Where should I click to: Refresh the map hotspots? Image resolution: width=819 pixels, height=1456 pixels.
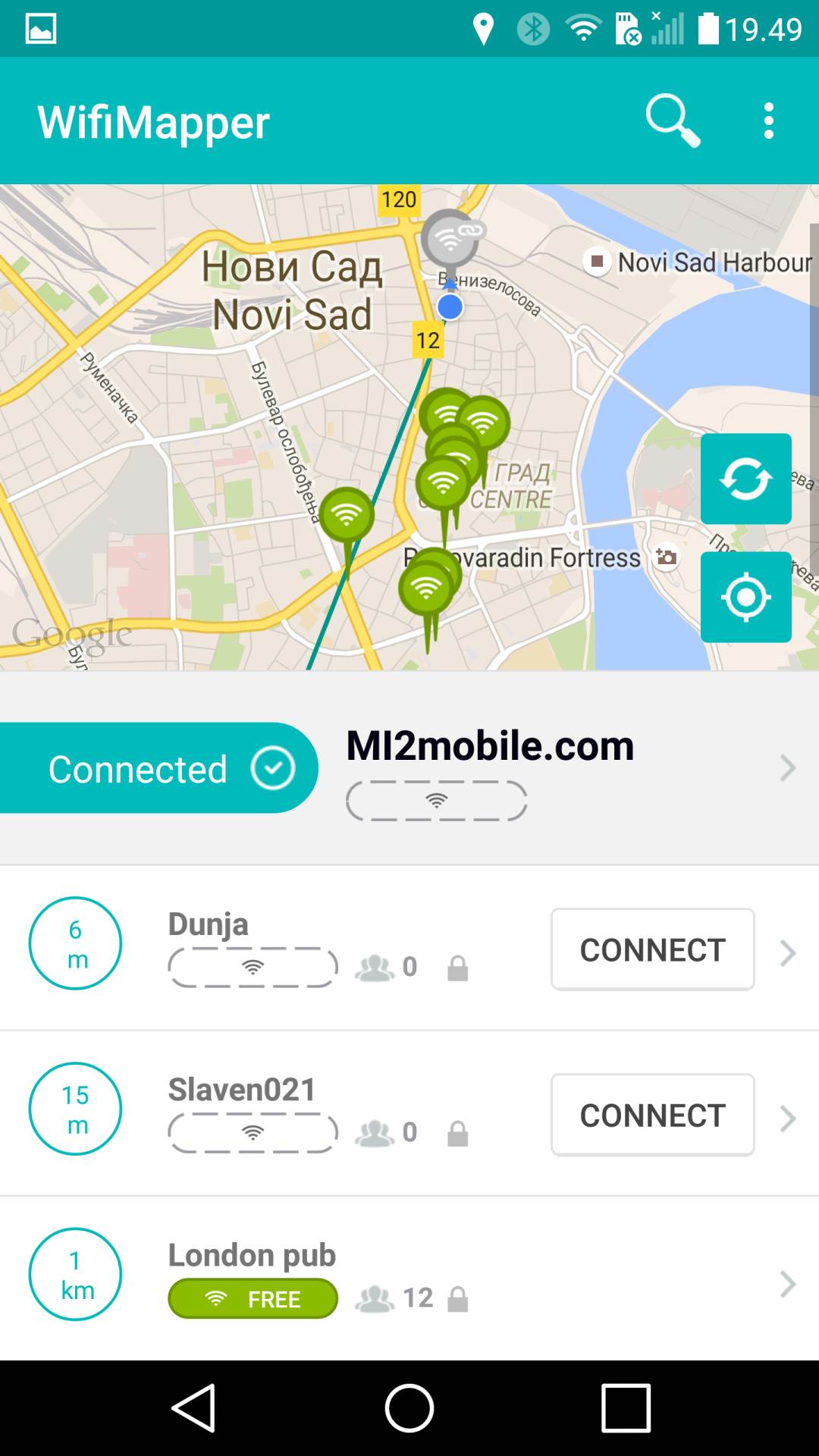(x=745, y=479)
